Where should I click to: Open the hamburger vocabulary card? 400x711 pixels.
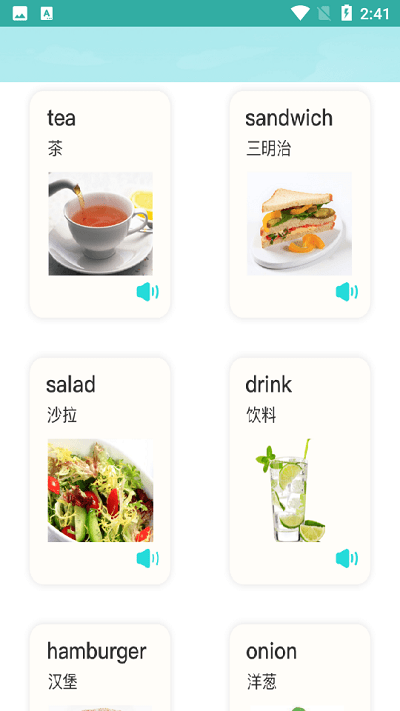pyautogui.click(x=100, y=667)
